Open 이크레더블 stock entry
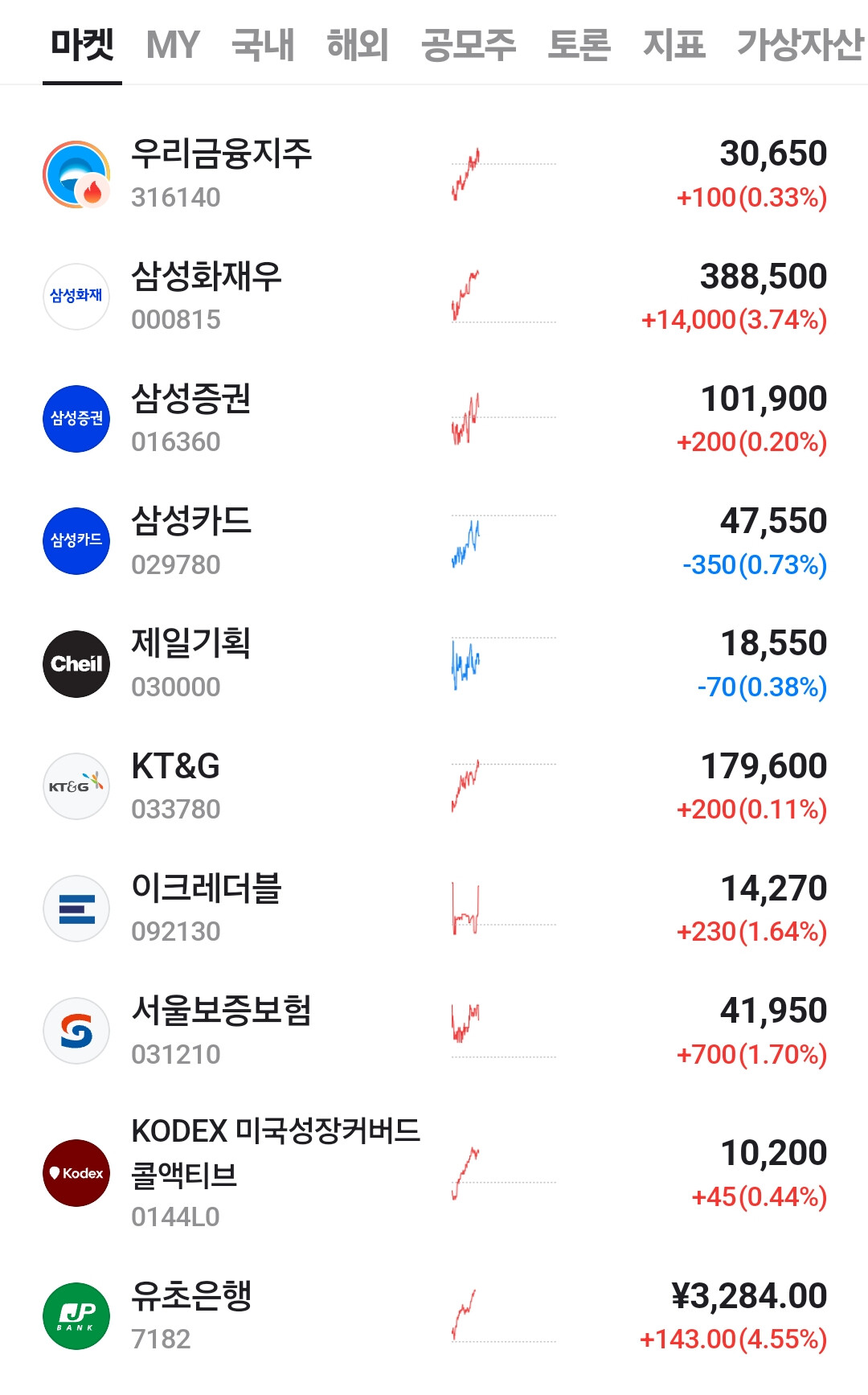The width and height of the screenshot is (868, 1395). point(434,909)
